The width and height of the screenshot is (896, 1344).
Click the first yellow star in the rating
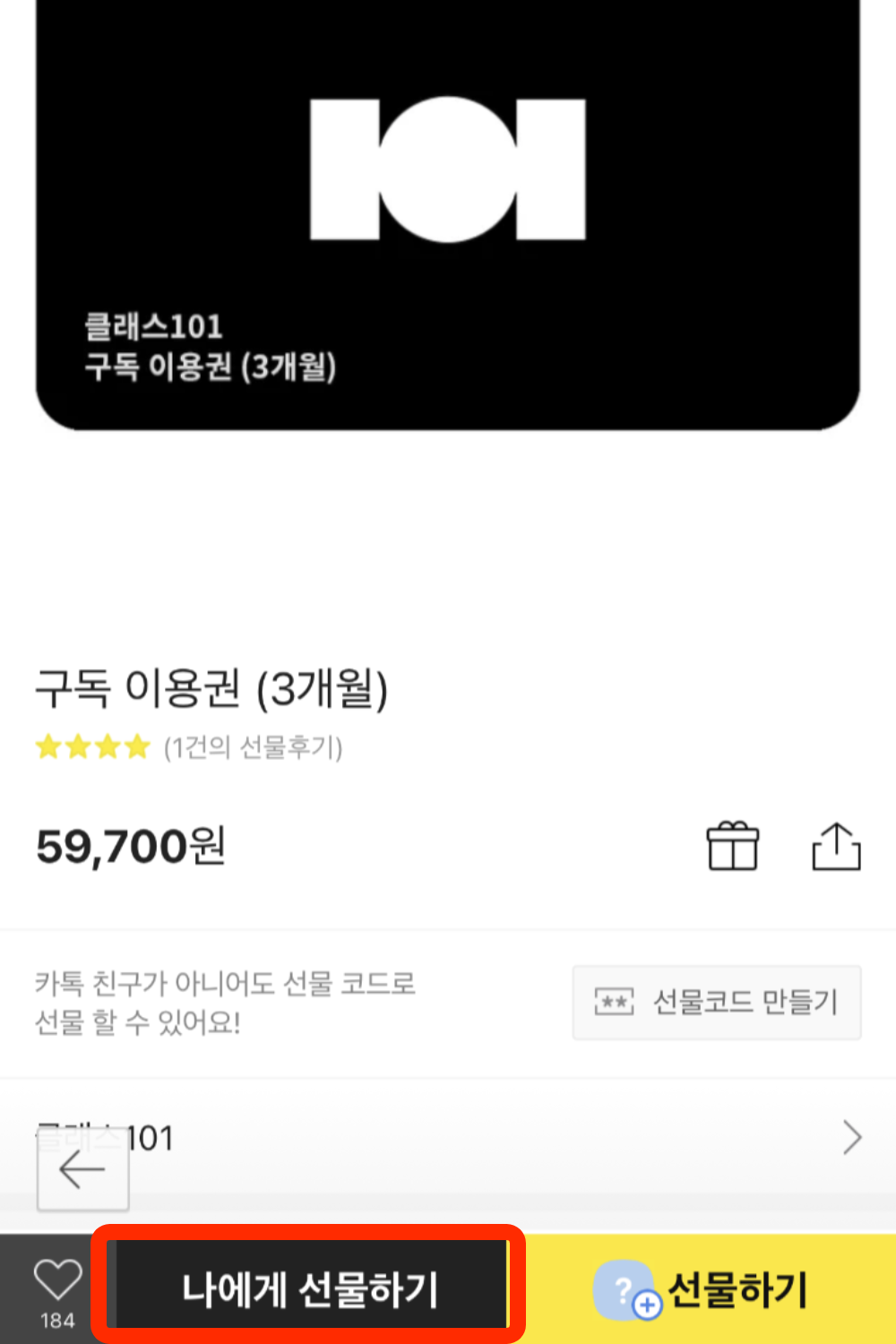47,746
